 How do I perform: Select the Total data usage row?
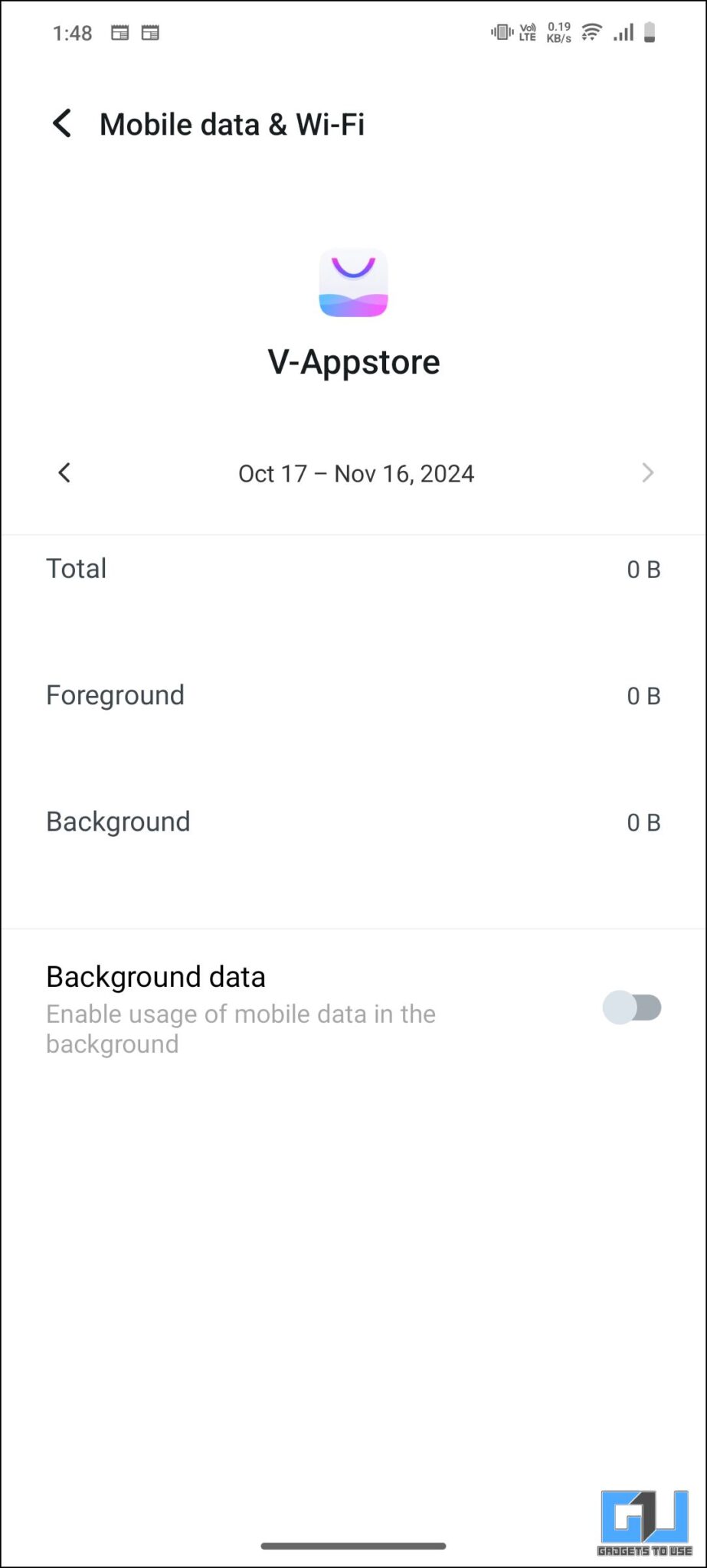tap(353, 568)
